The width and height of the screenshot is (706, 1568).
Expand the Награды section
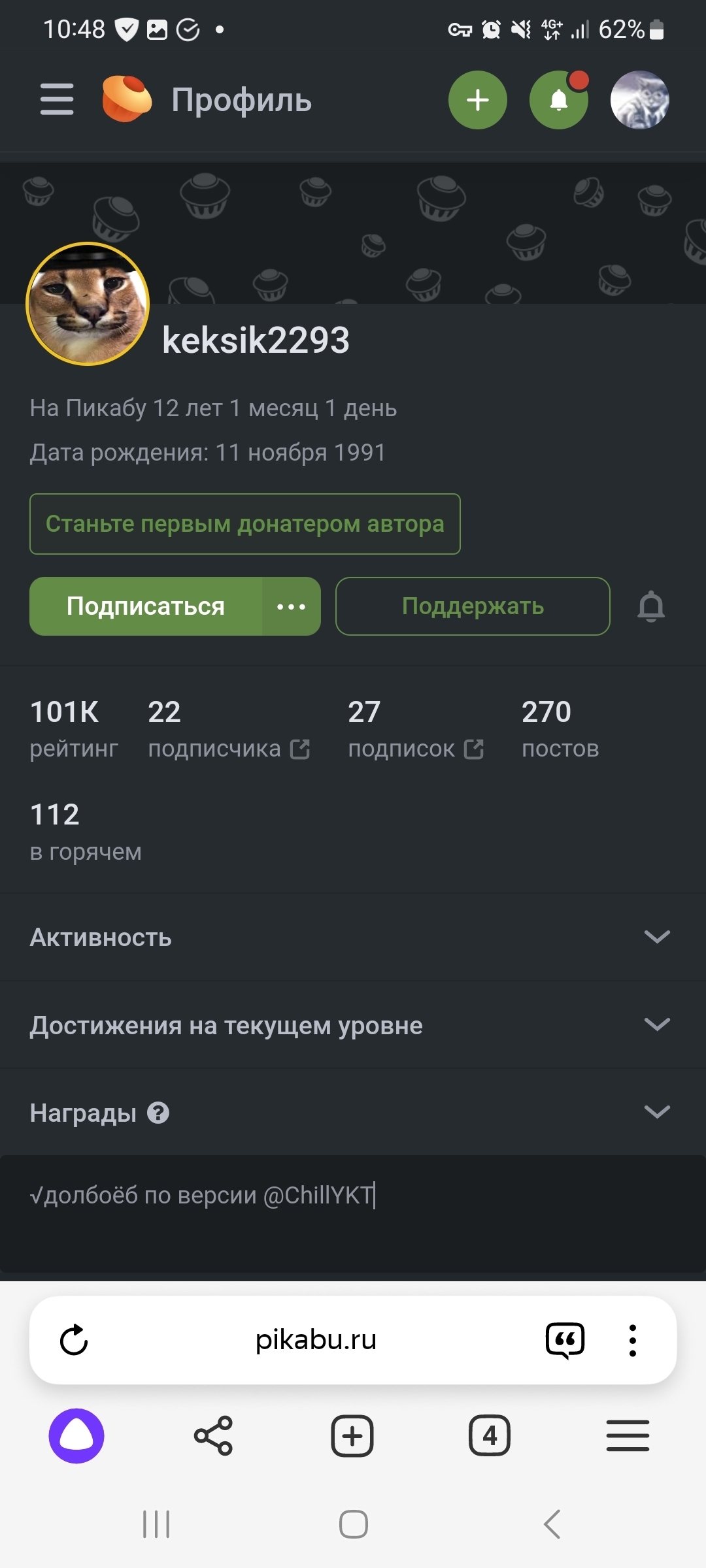click(353, 1112)
